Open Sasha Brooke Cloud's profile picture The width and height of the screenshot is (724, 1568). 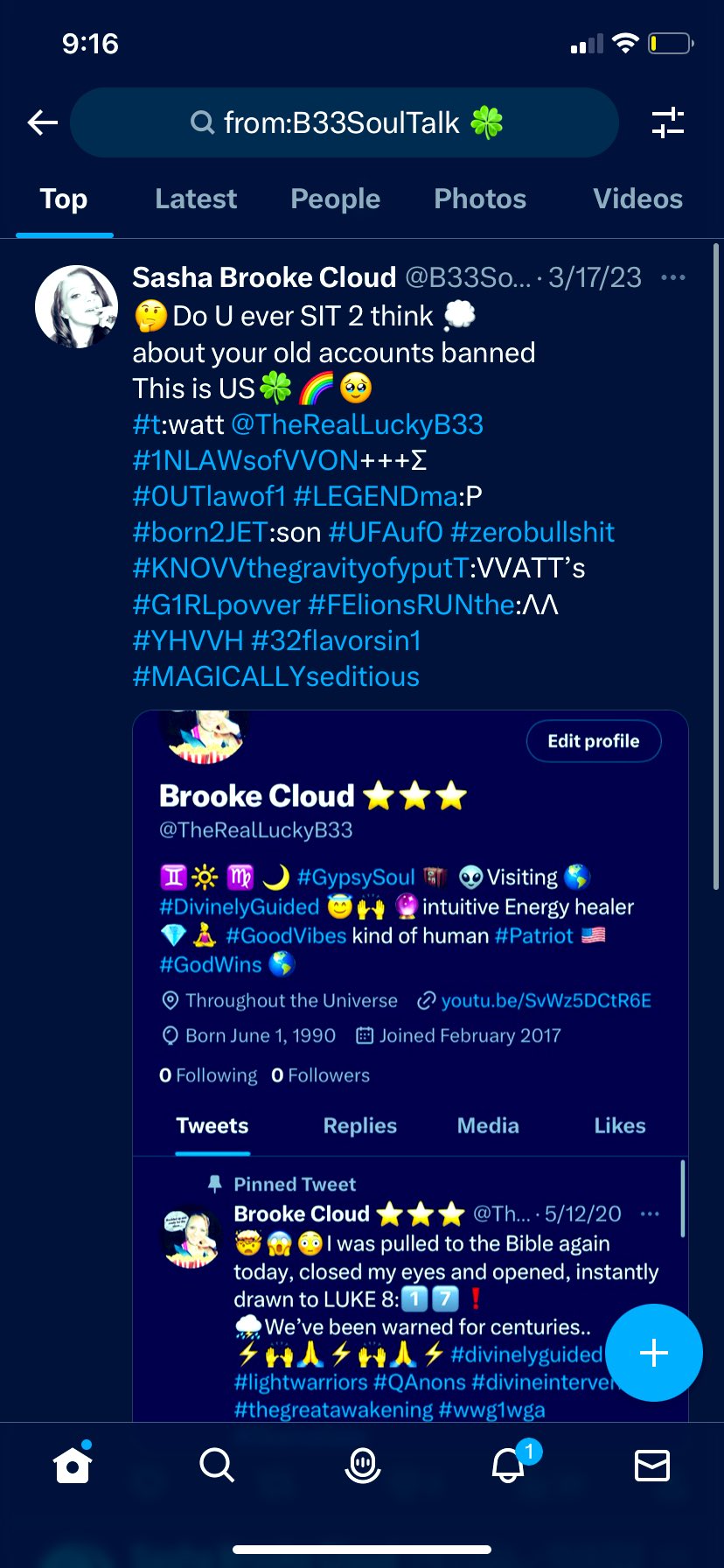[77, 307]
